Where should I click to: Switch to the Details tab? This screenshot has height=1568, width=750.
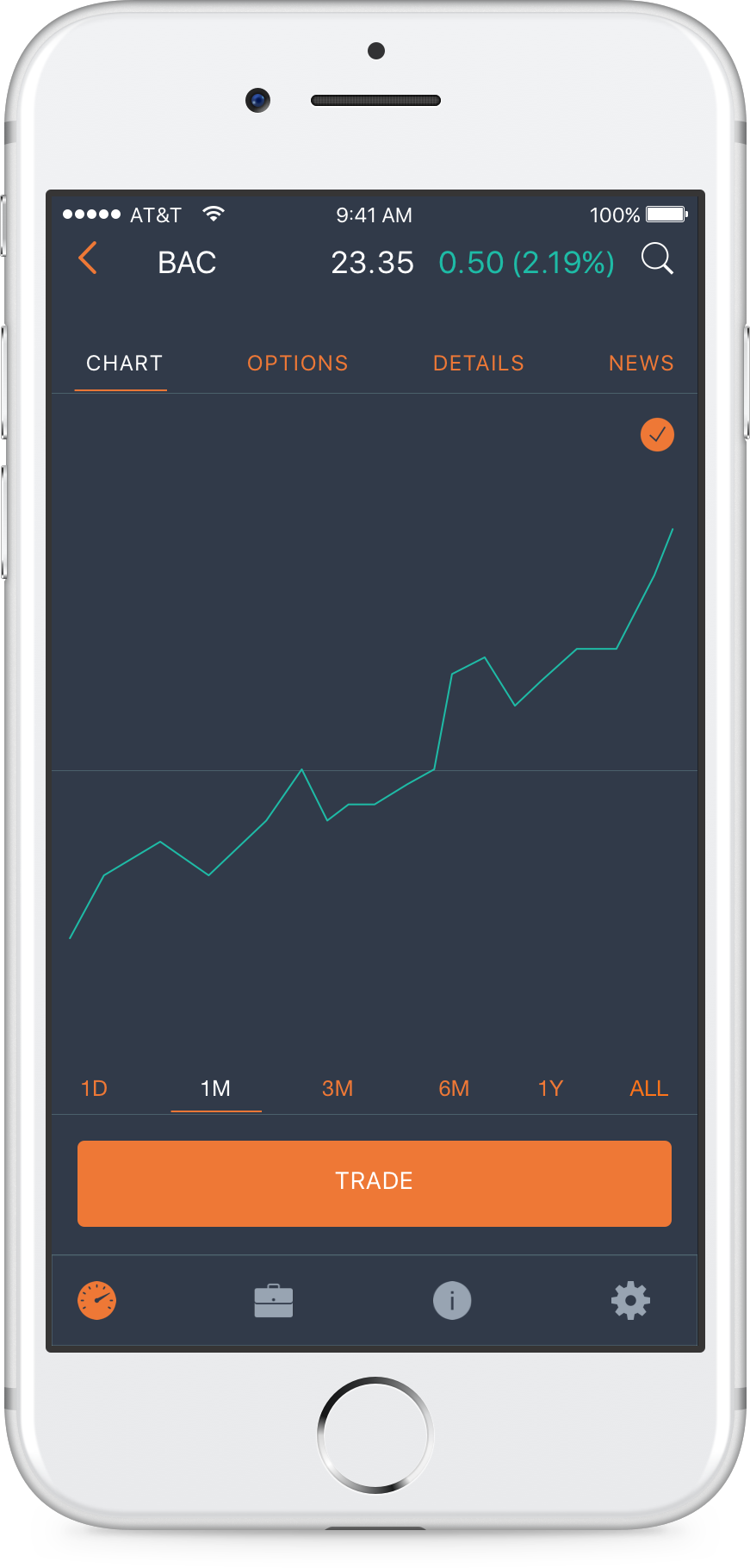[x=478, y=364]
